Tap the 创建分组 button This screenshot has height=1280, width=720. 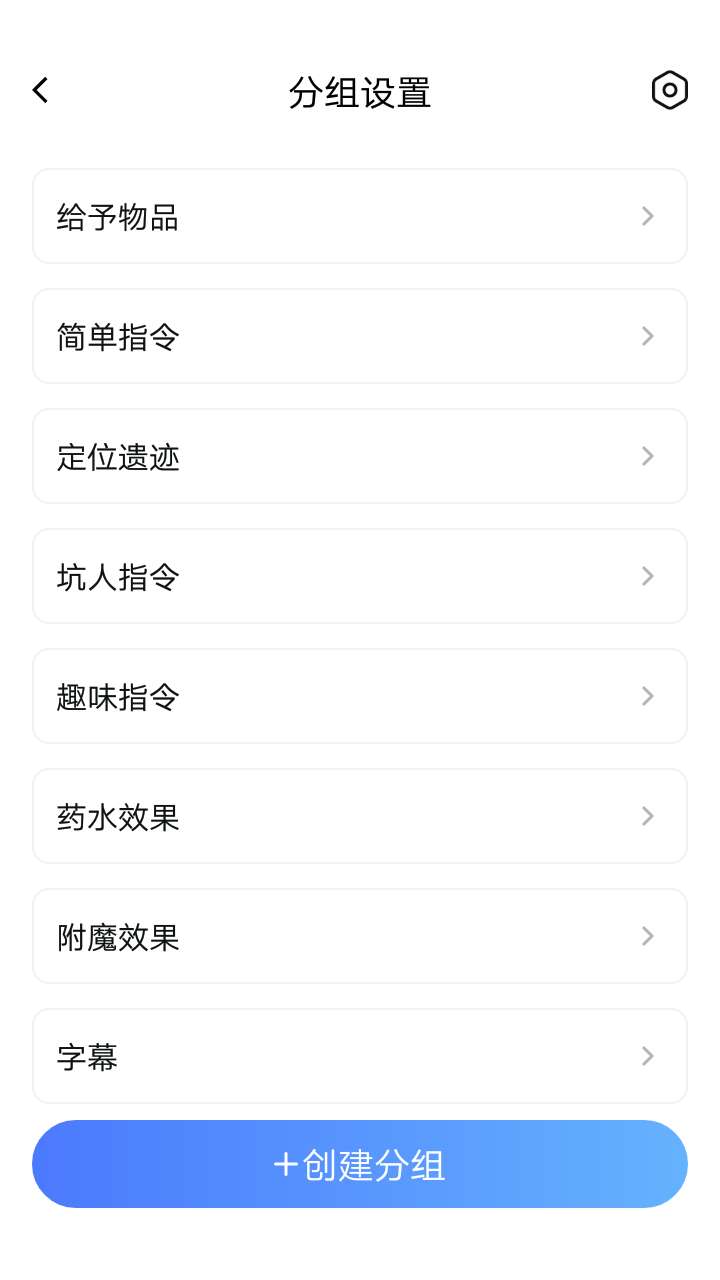pyautogui.click(x=360, y=1164)
